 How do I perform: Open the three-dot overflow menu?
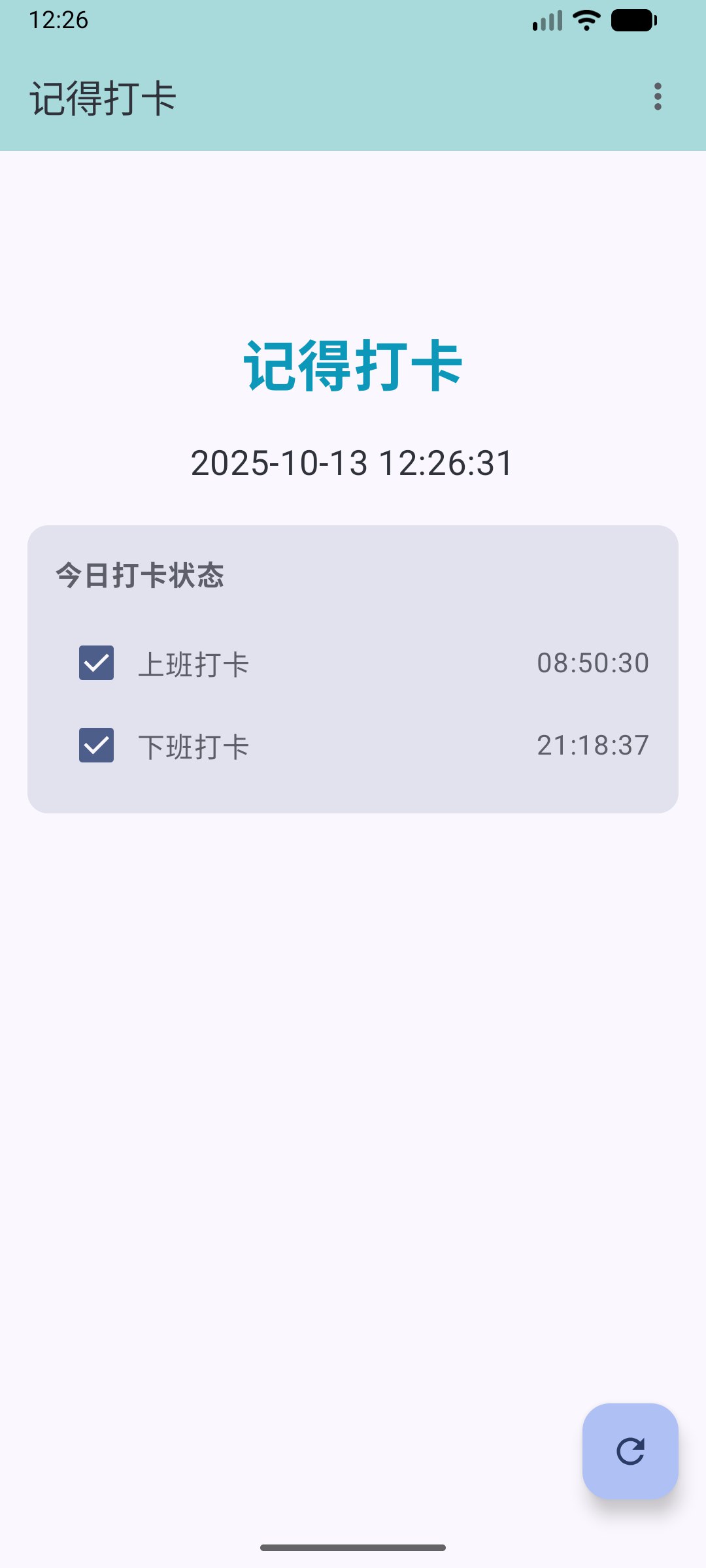(658, 97)
